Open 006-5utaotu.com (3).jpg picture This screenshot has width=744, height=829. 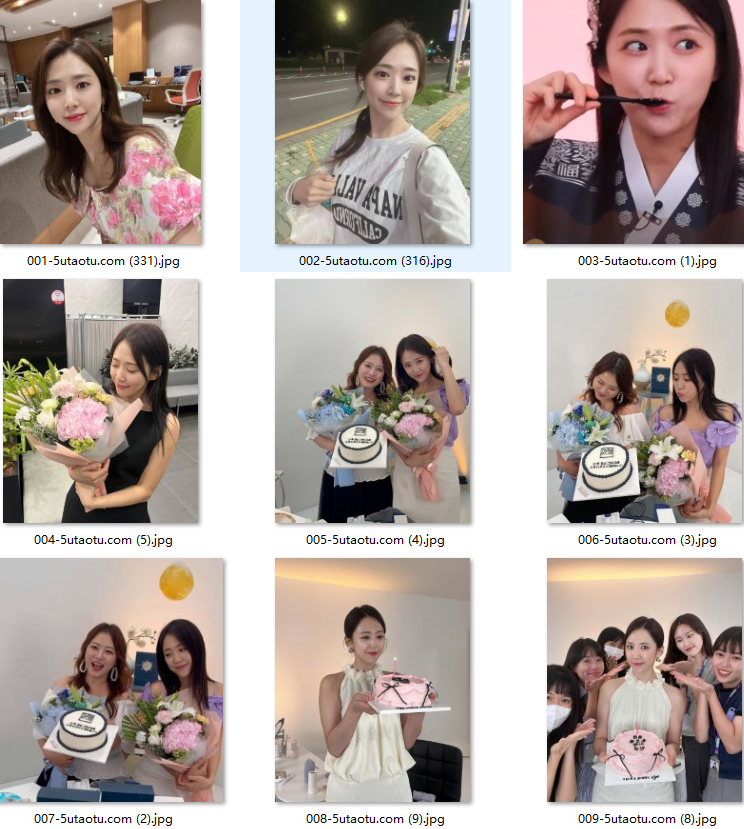[x=645, y=401]
